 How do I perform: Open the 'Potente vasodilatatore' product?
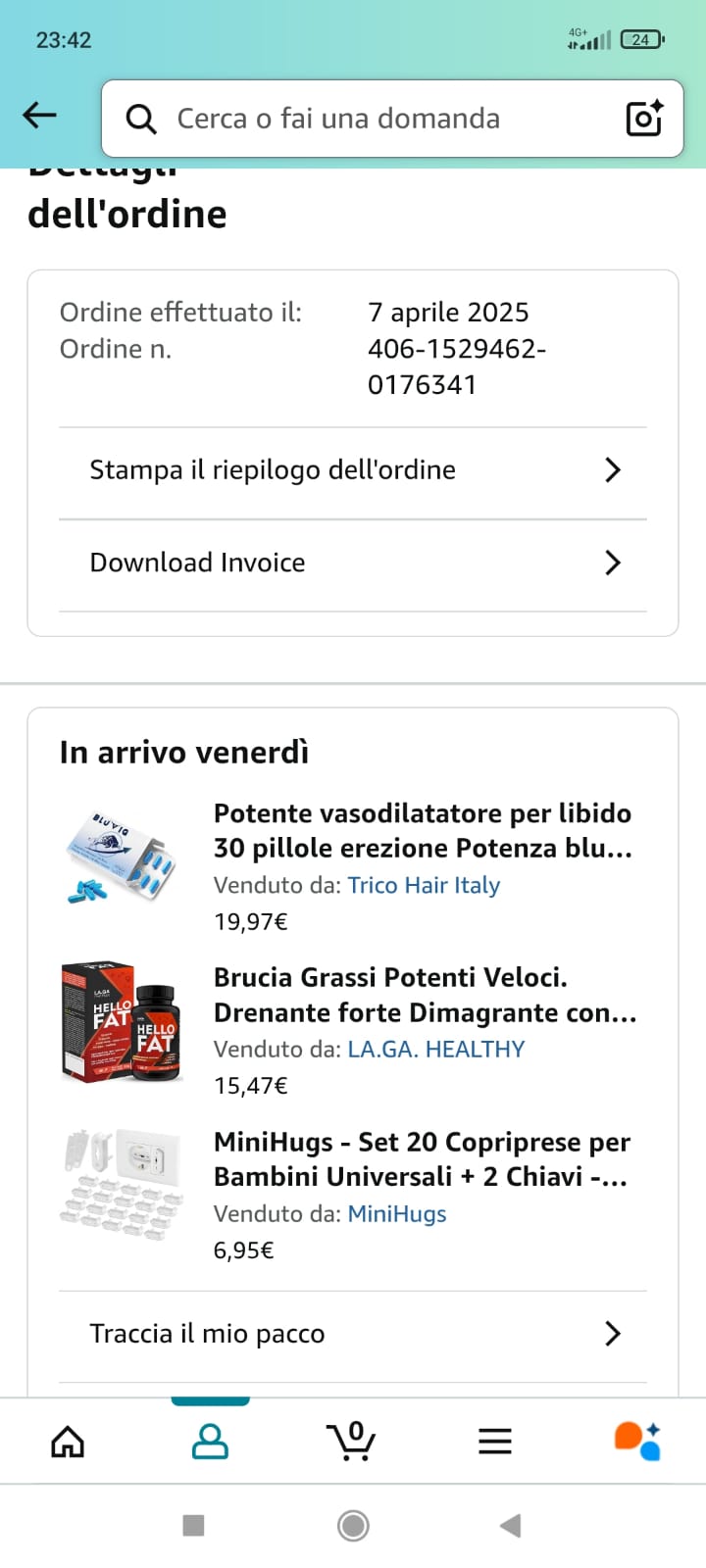click(423, 830)
